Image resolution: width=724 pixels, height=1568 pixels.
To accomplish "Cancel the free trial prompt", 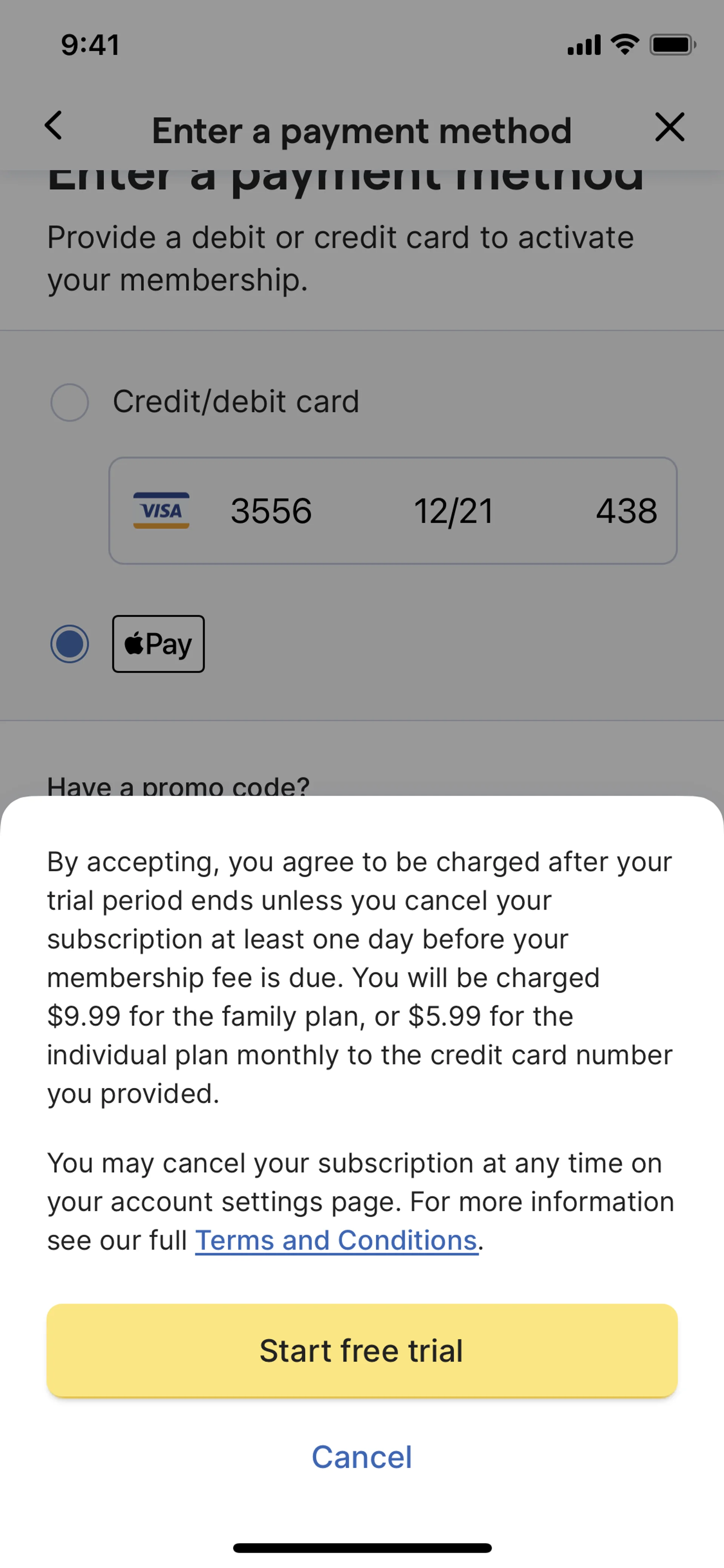I will click(362, 1457).
